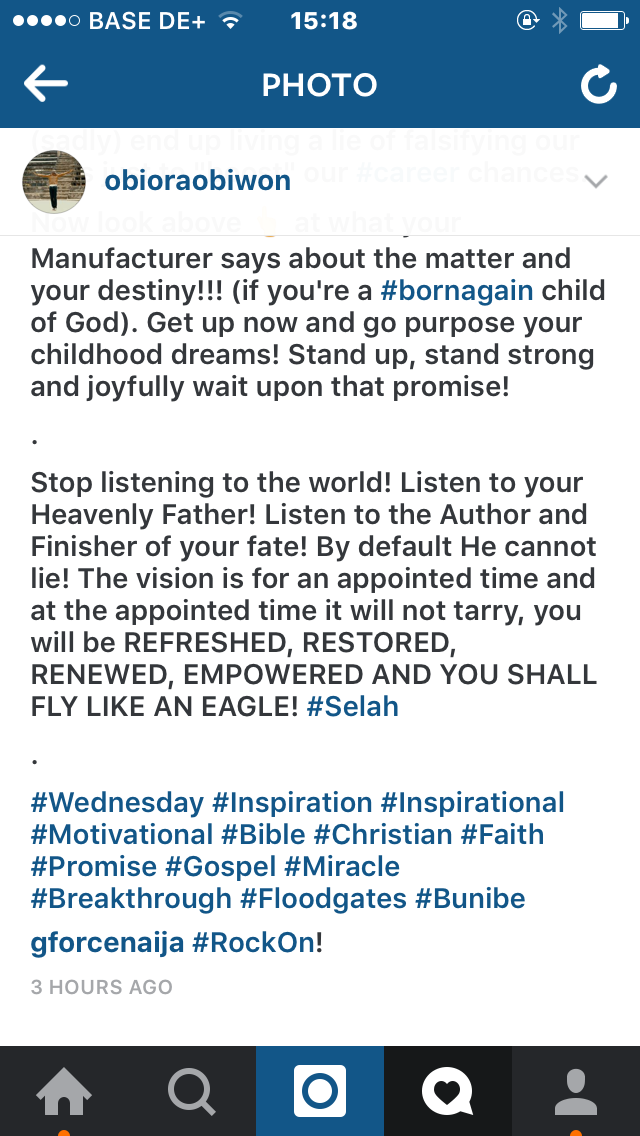Image resolution: width=640 pixels, height=1136 pixels.
Task: Refresh the photo post
Action: click(x=599, y=86)
